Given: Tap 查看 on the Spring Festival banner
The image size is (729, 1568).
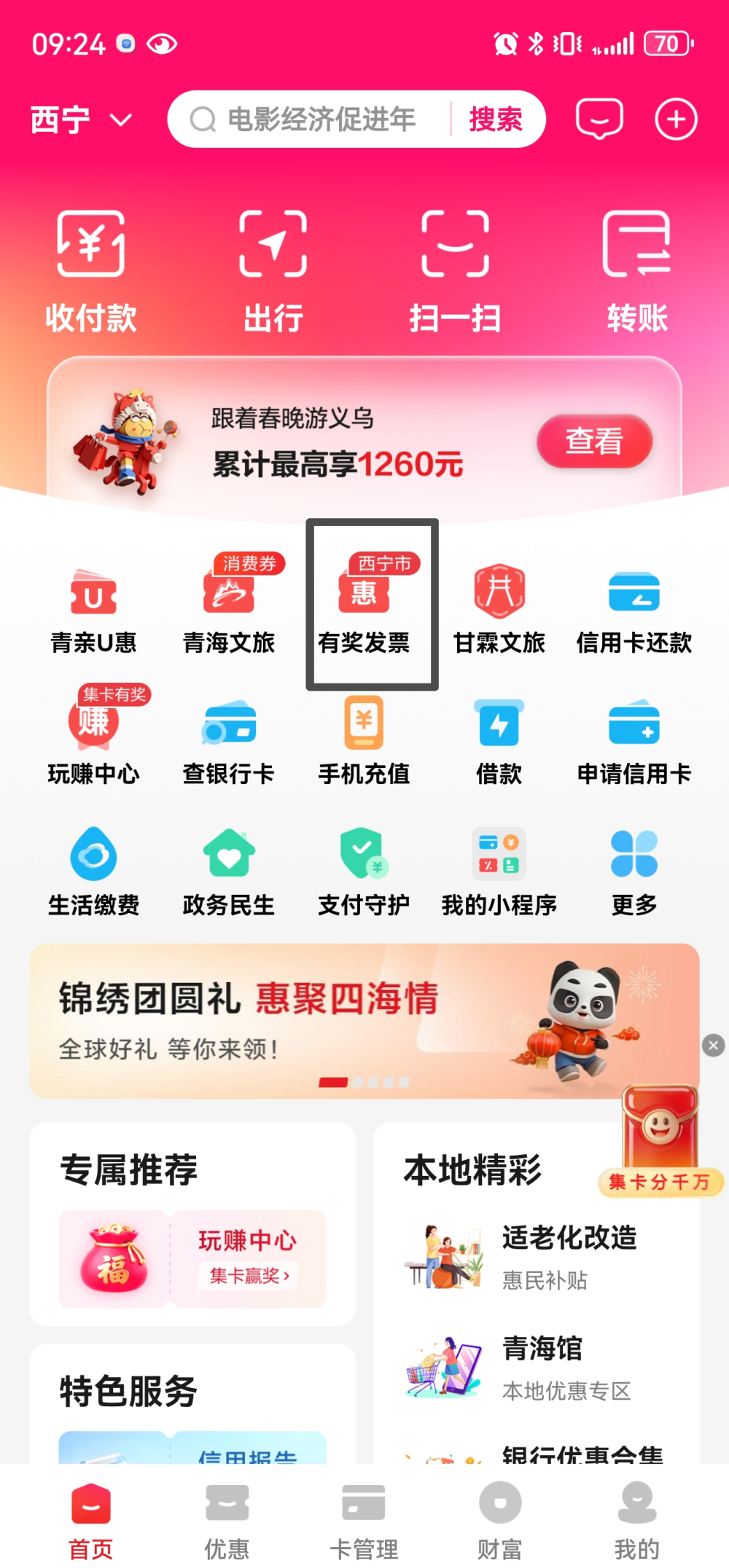Looking at the screenshot, I should [x=594, y=441].
